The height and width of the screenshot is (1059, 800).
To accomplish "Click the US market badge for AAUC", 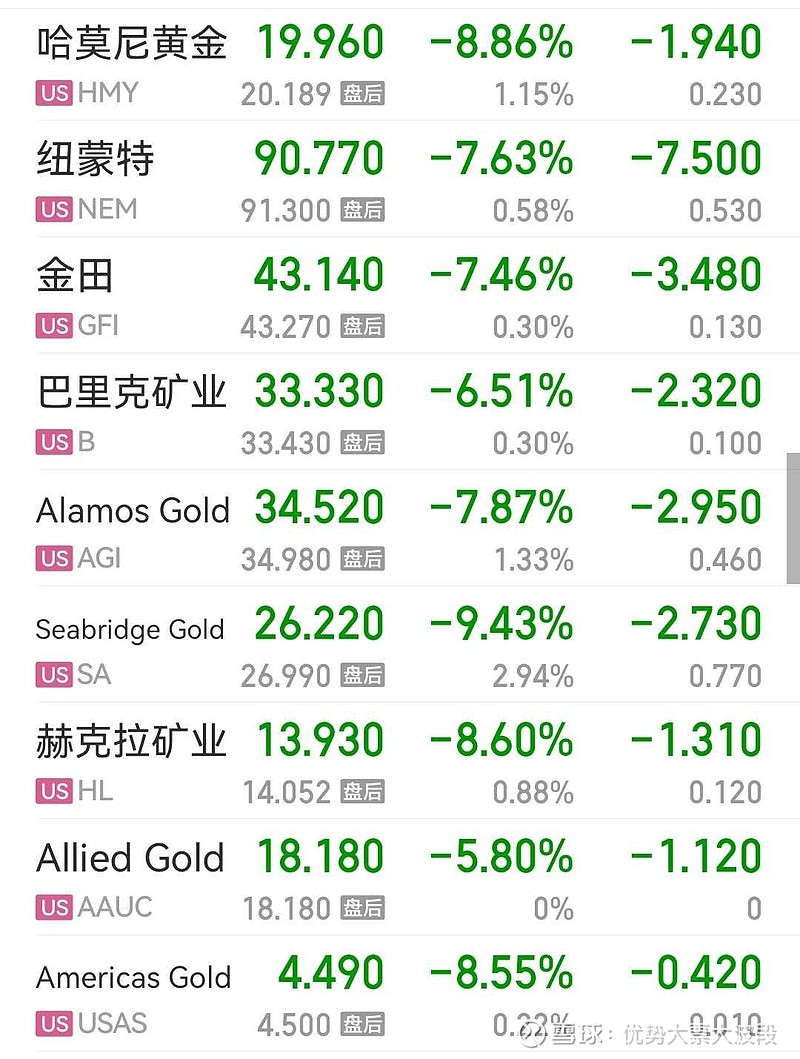I will pos(54,908).
